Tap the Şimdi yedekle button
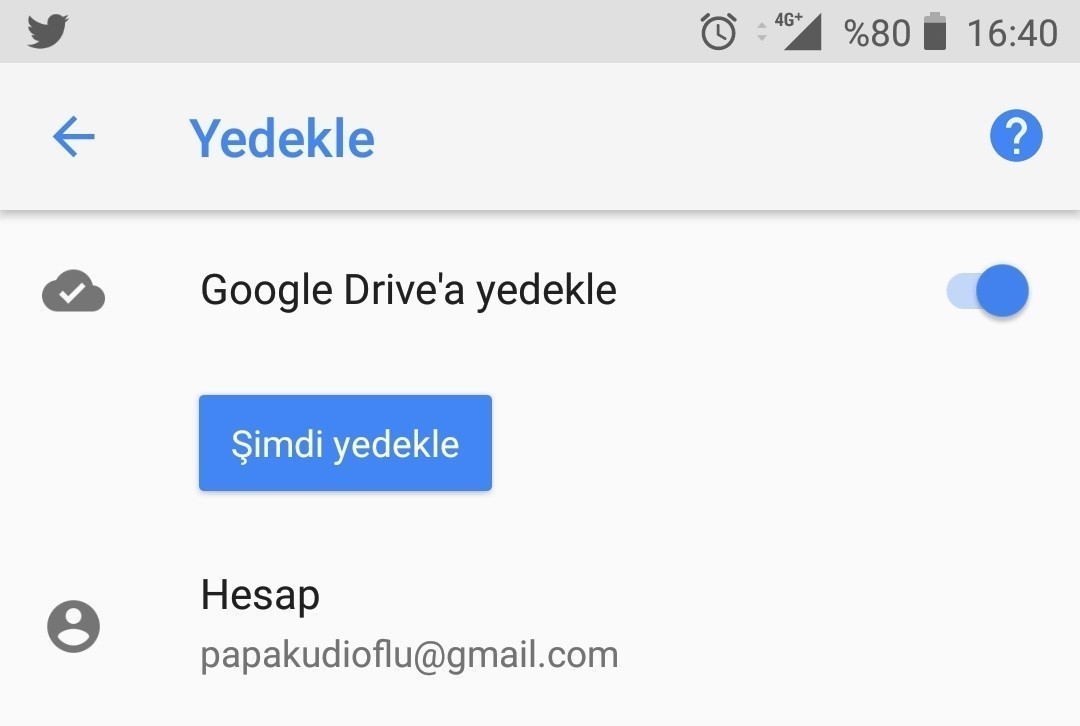Viewport: 1080px width, 726px height. pyautogui.click(x=345, y=443)
